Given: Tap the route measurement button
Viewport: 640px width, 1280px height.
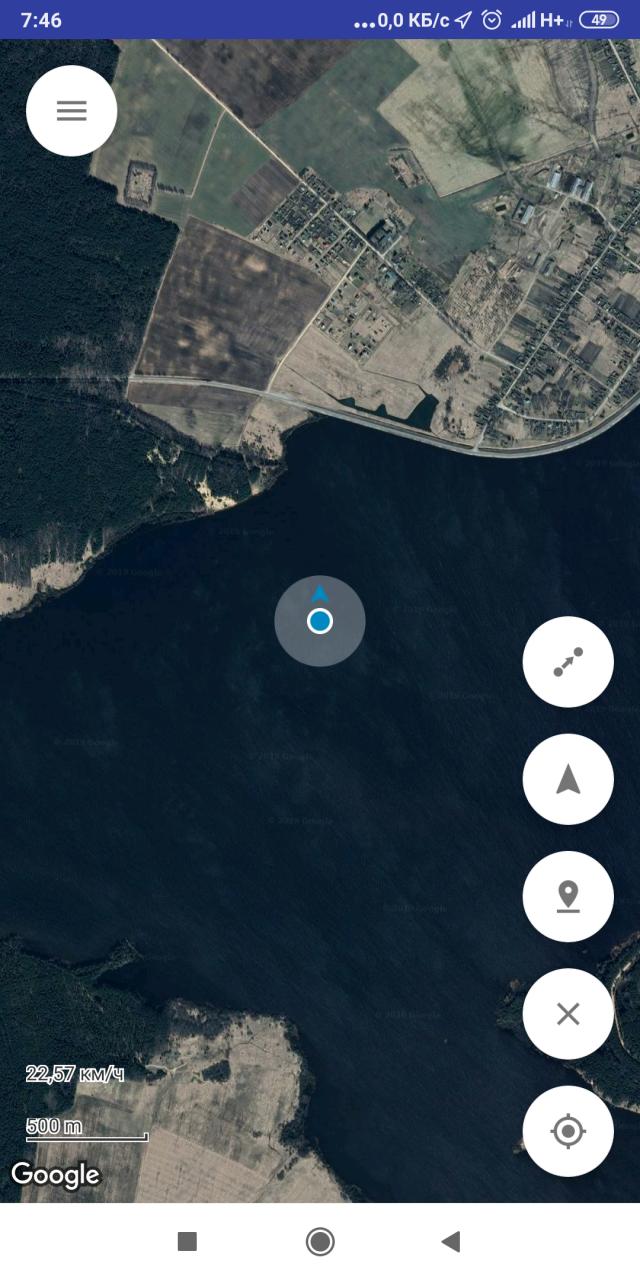Looking at the screenshot, I should tap(568, 662).
